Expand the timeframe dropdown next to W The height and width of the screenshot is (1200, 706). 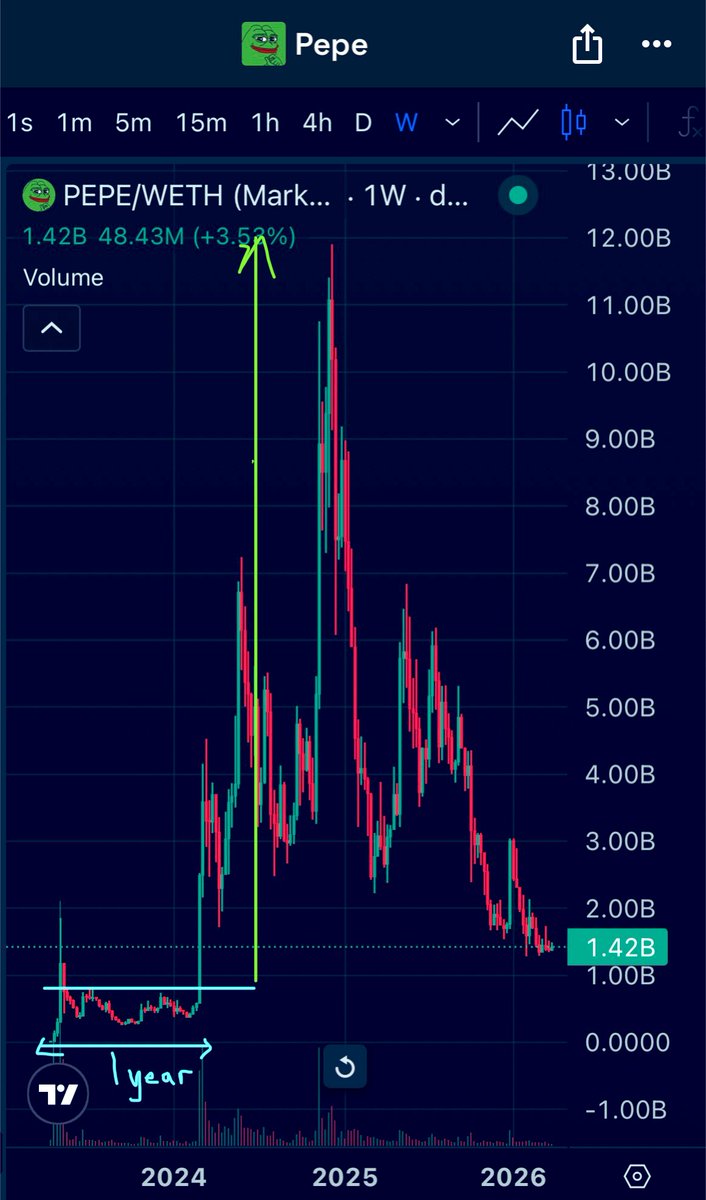click(x=452, y=123)
